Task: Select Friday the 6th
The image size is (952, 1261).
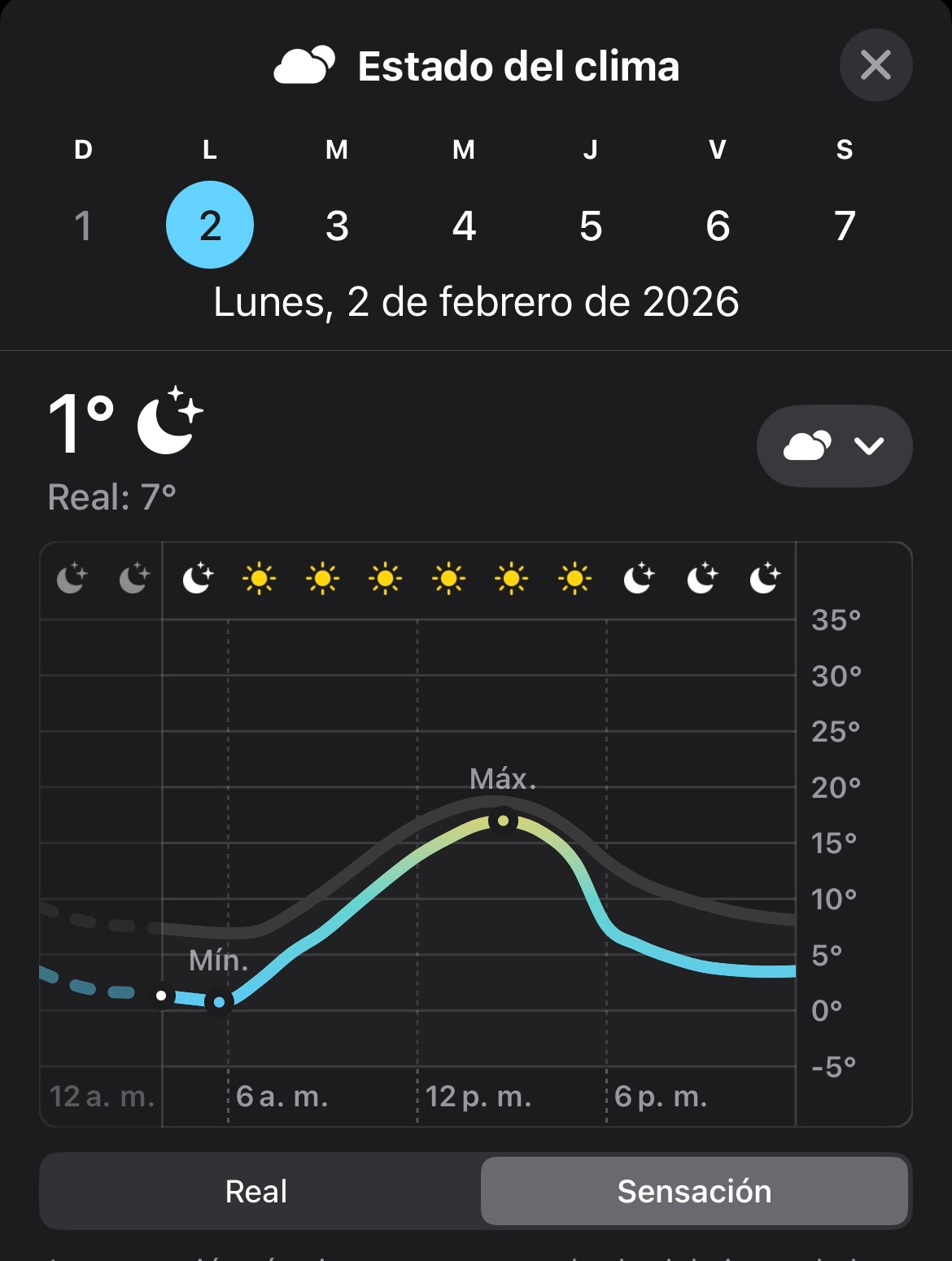Action: (718, 225)
